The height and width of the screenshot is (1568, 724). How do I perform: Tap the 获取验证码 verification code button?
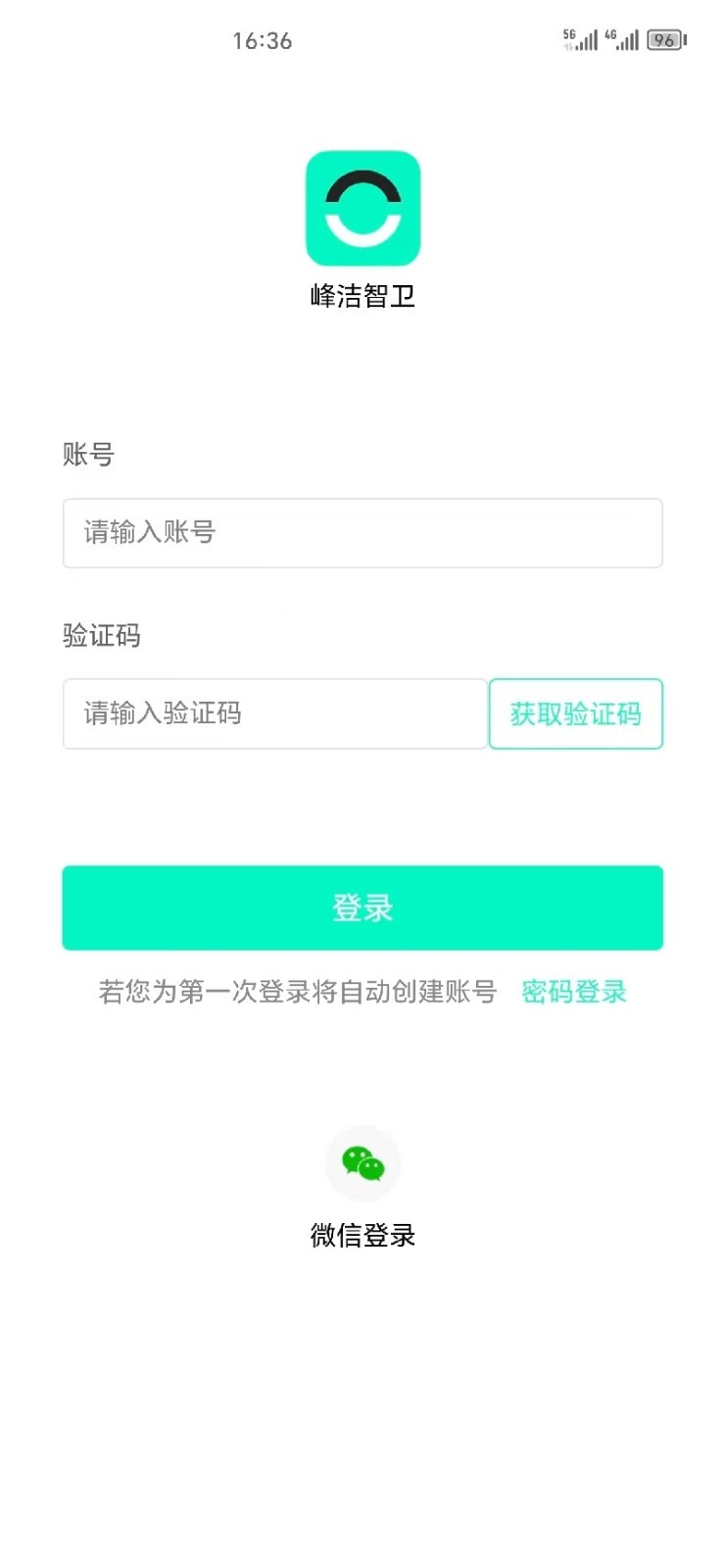coord(575,713)
